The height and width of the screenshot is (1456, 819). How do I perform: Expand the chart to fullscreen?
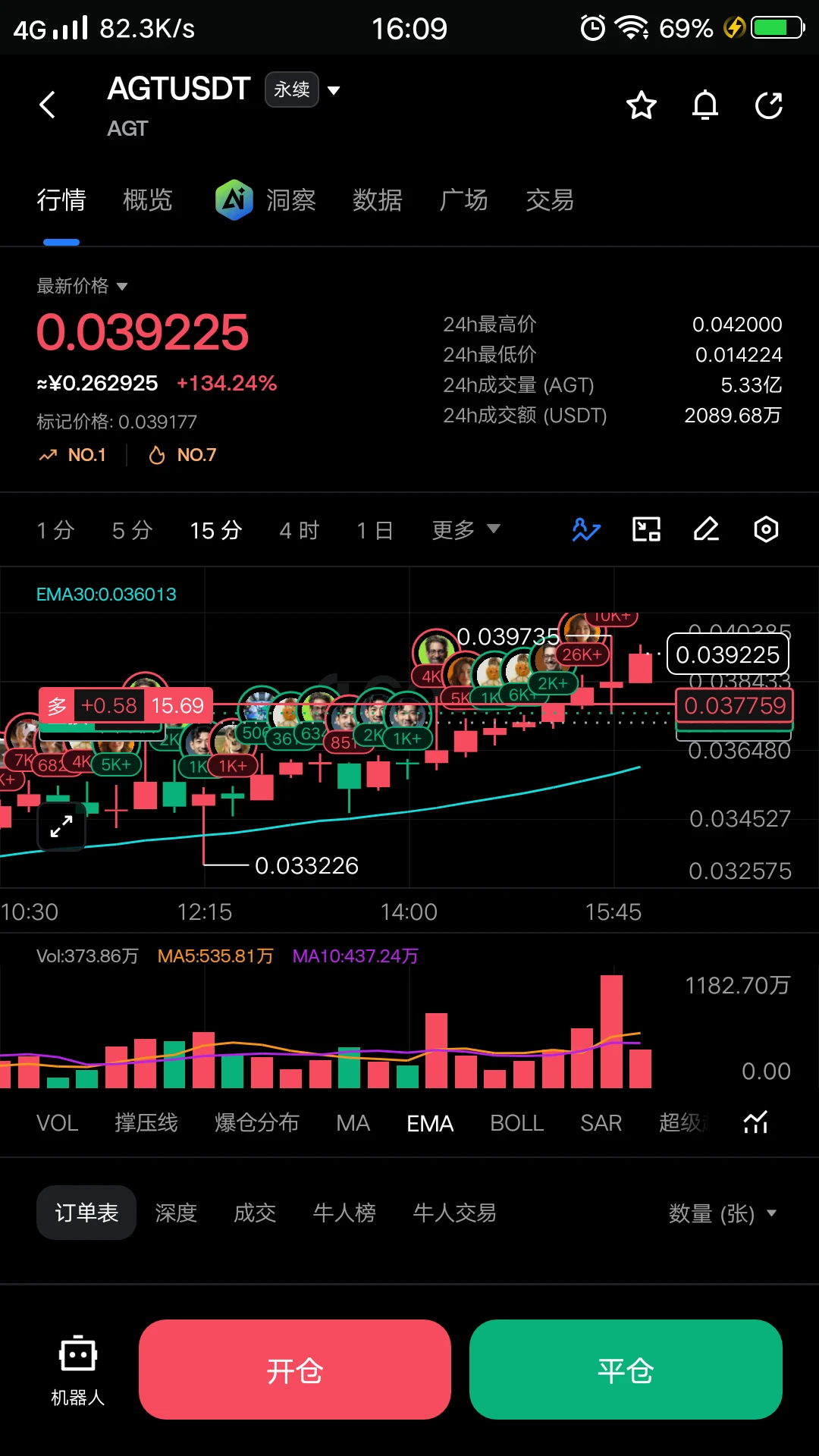click(x=61, y=826)
